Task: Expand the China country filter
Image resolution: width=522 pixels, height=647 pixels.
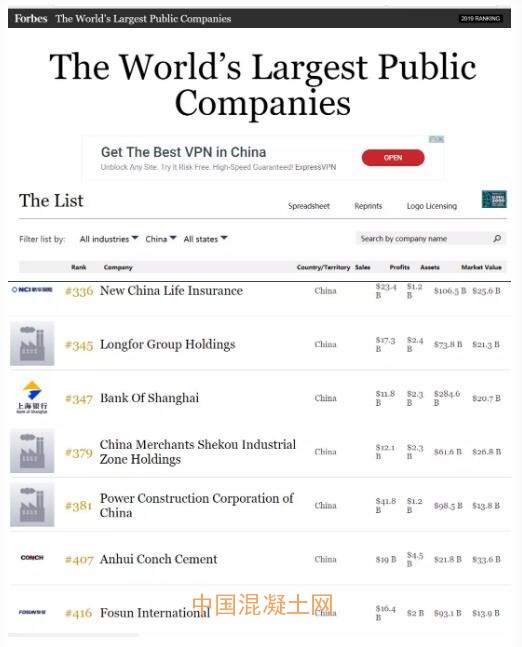Action: click(161, 239)
